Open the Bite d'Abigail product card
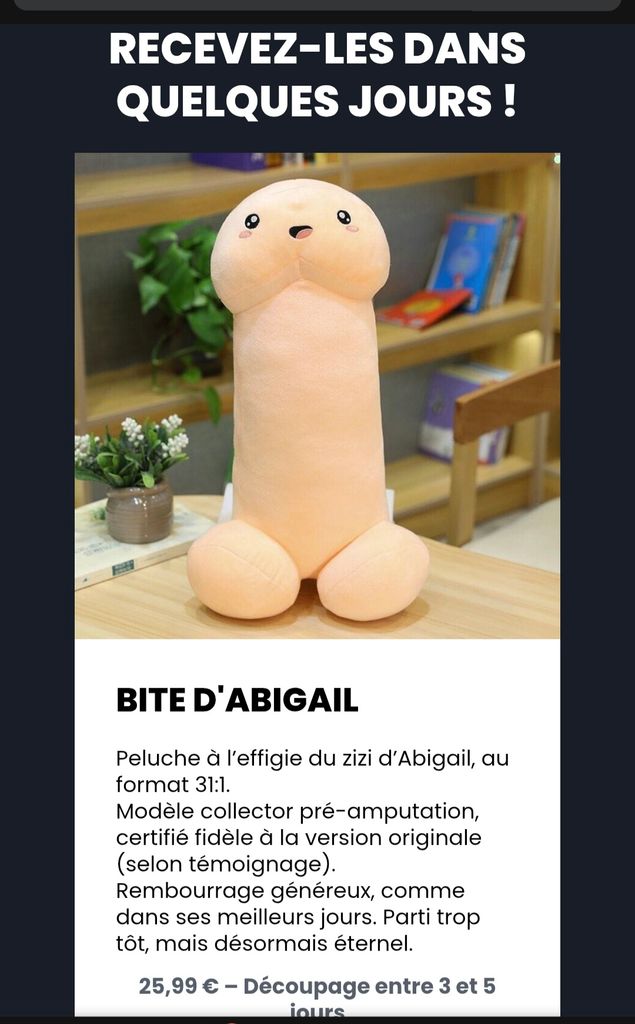Viewport: 635px width, 1024px height. [237, 700]
